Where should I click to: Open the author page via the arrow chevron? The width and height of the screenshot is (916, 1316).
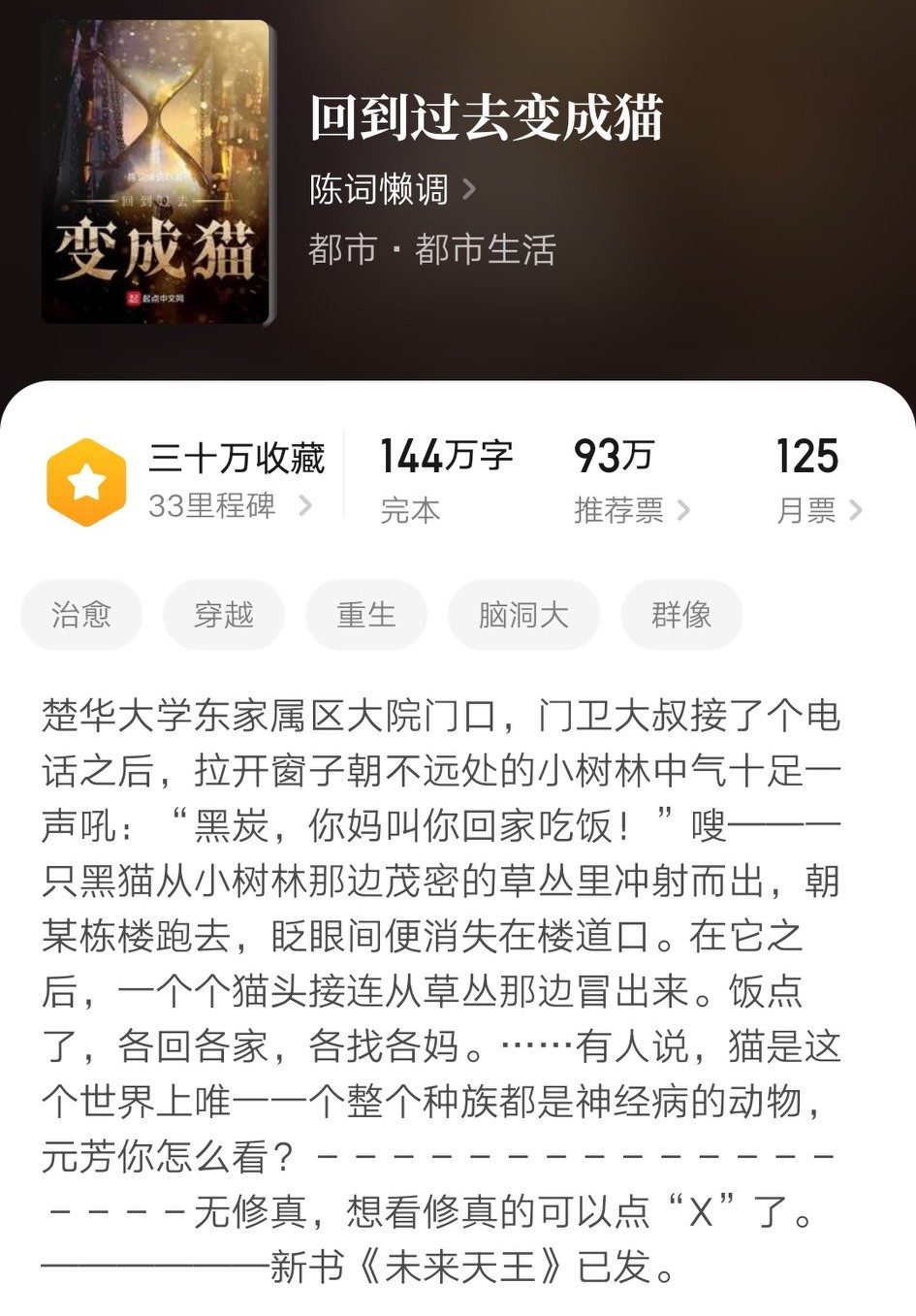(470, 190)
